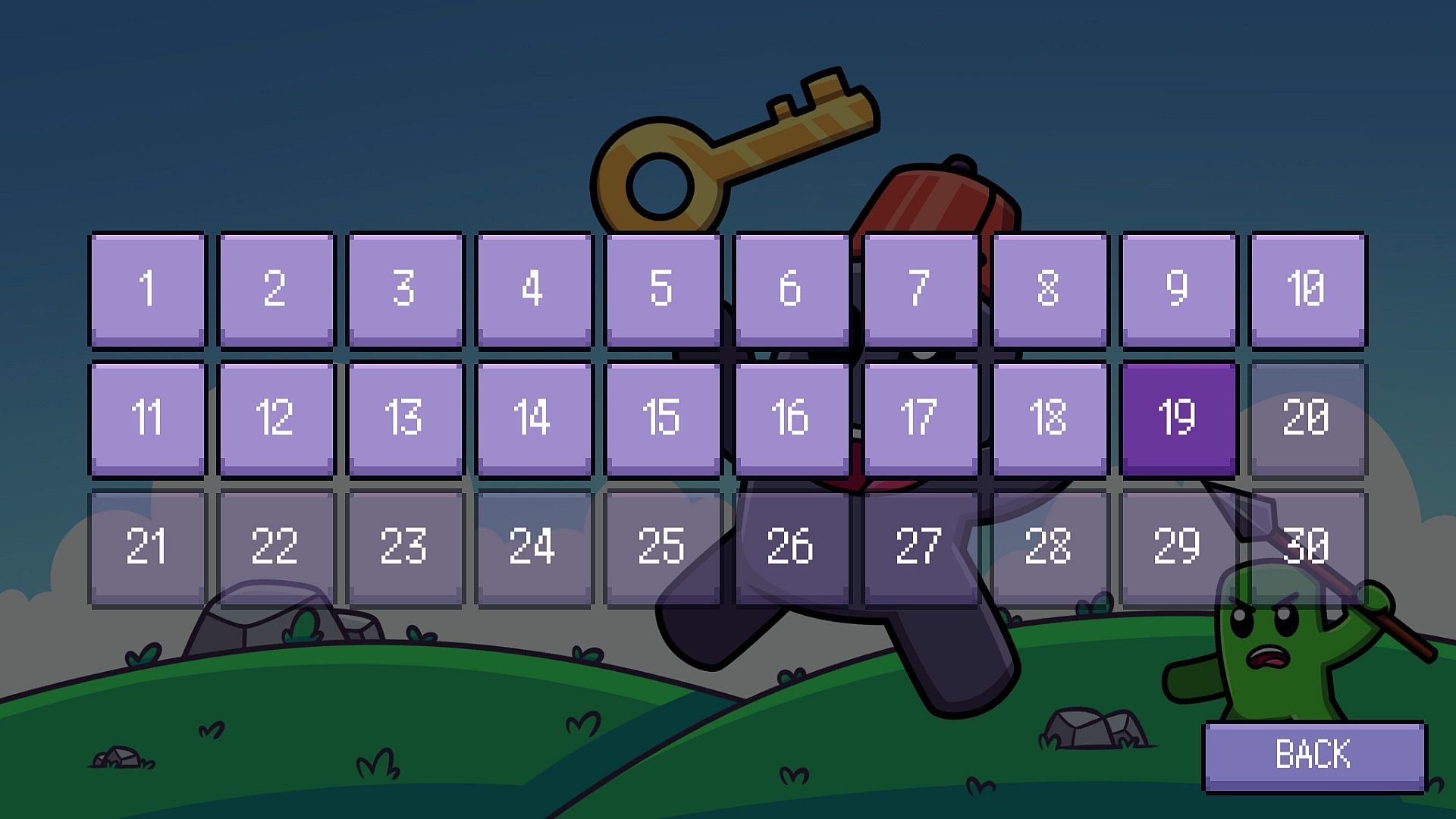1456x819 pixels.
Task: Open level 17
Action: [921, 419]
